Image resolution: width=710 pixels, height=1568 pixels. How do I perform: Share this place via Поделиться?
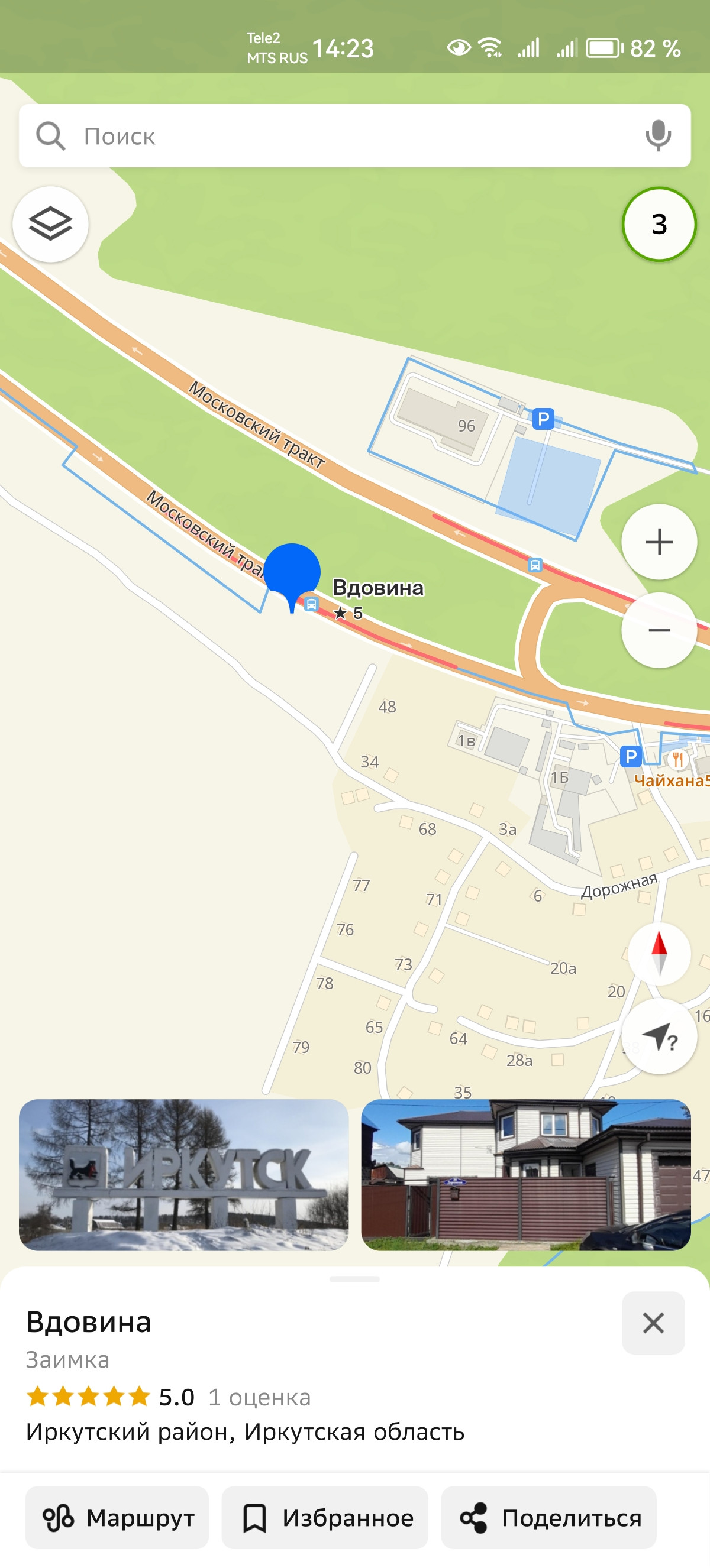point(548,1518)
